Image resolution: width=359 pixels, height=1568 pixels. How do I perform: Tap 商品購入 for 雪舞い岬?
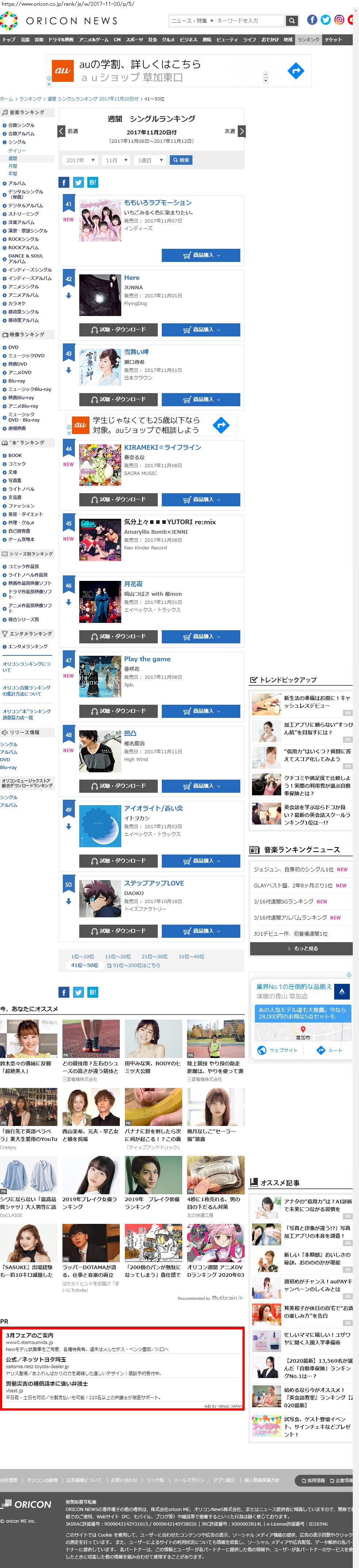[201, 399]
